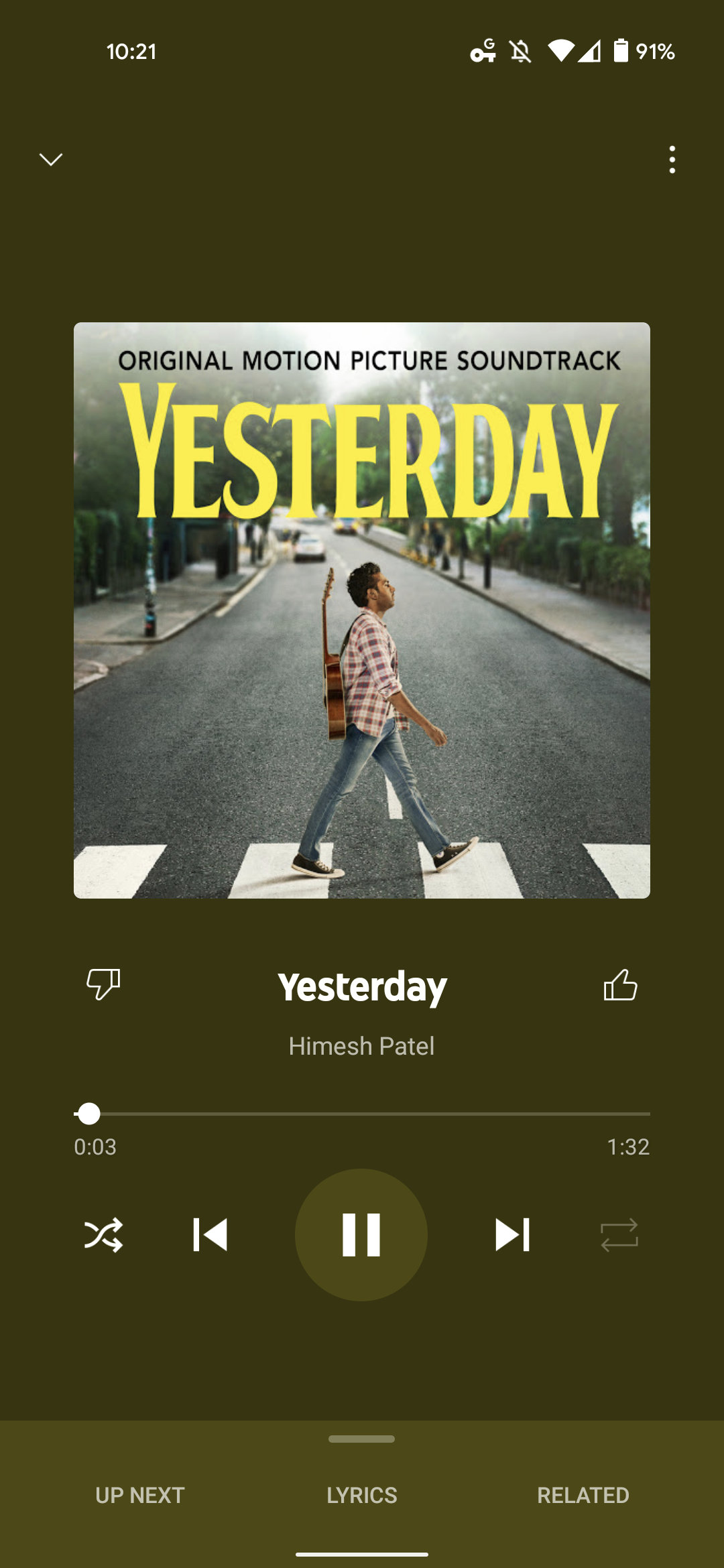The image size is (724, 1568).
Task: Tap the Yesterday album artwork
Action: tap(362, 610)
